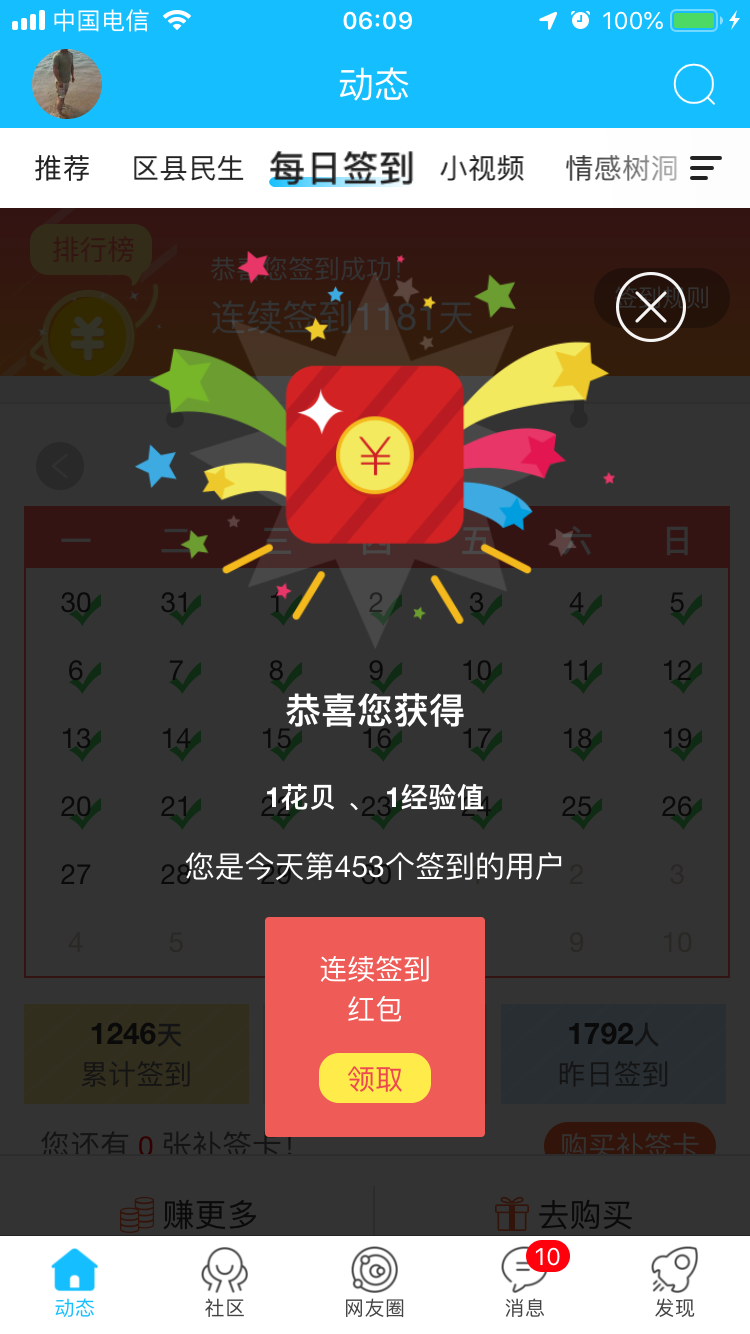Switch to the 小视频 tab
750x1334 pixels.
[482, 168]
